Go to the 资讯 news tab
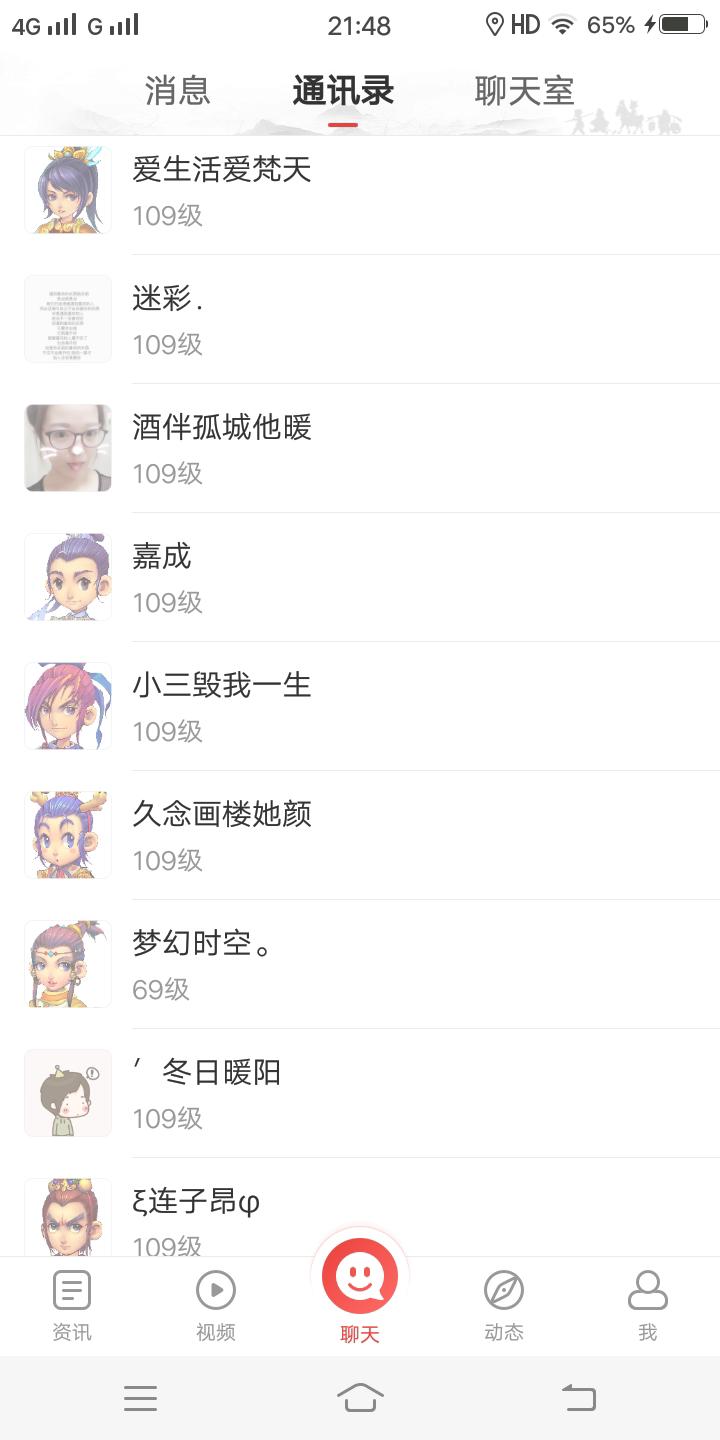This screenshot has width=720, height=1440. pos(72,1305)
